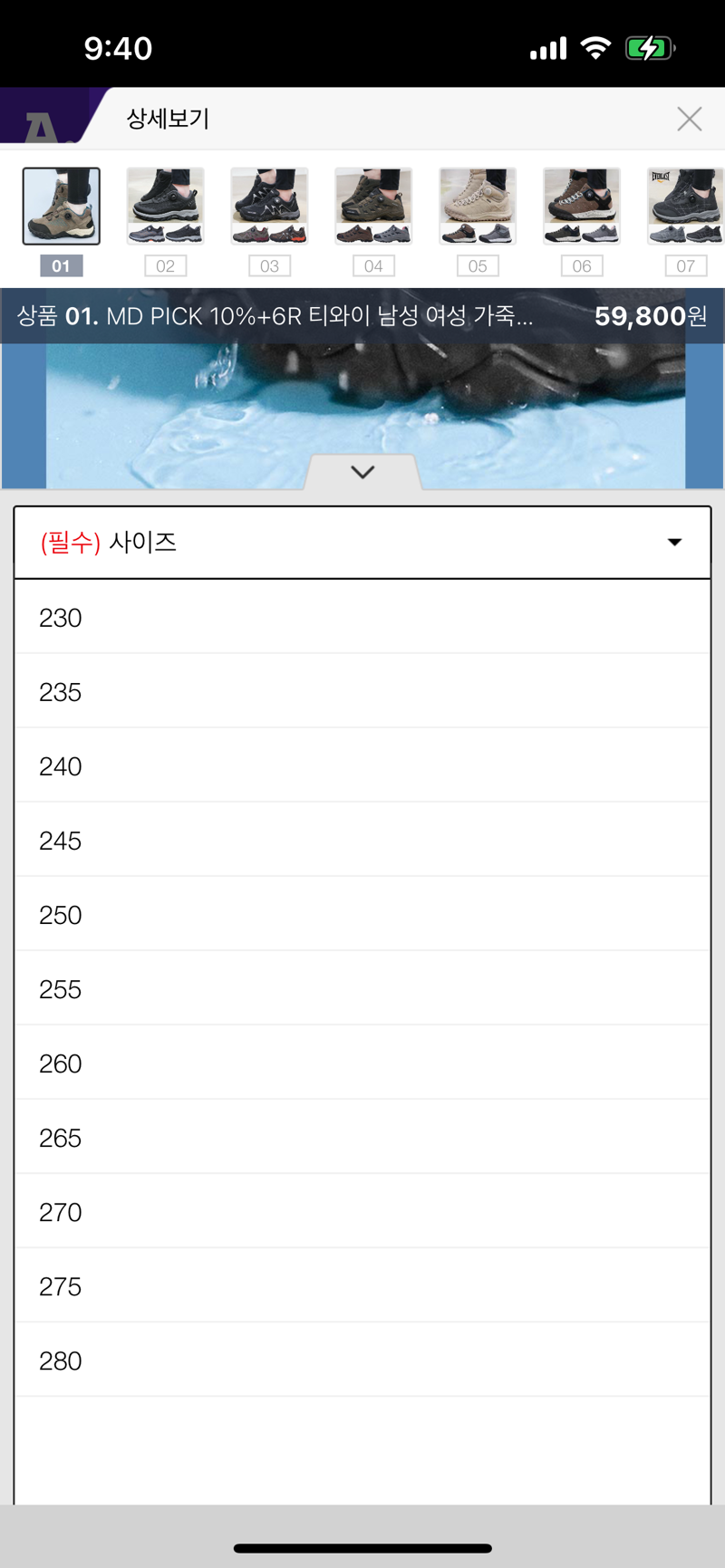Pick size 250

[x=362, y=914]
